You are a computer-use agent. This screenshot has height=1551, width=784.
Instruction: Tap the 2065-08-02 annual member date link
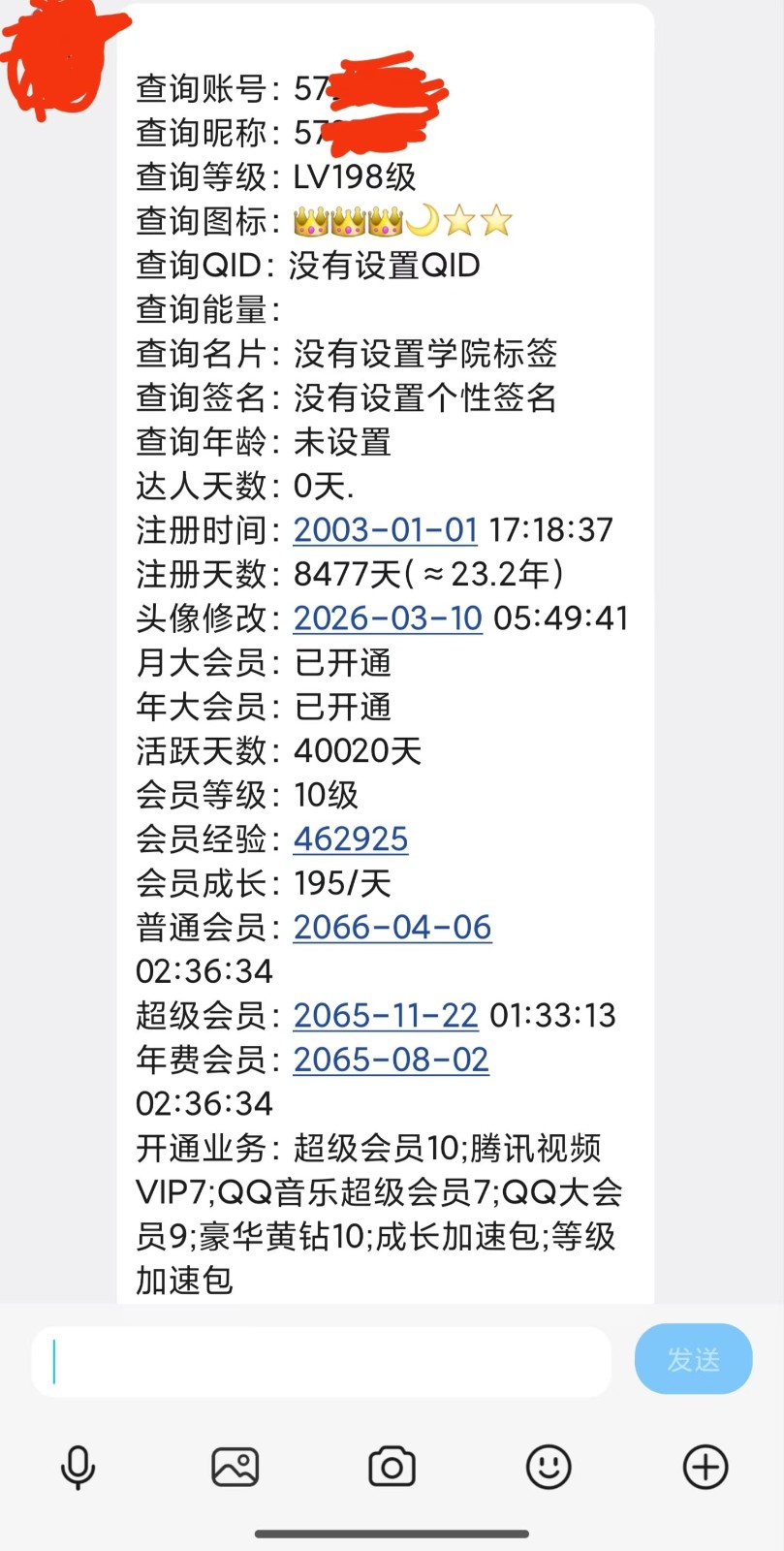pyautogui.click(x=392, y=1060)
